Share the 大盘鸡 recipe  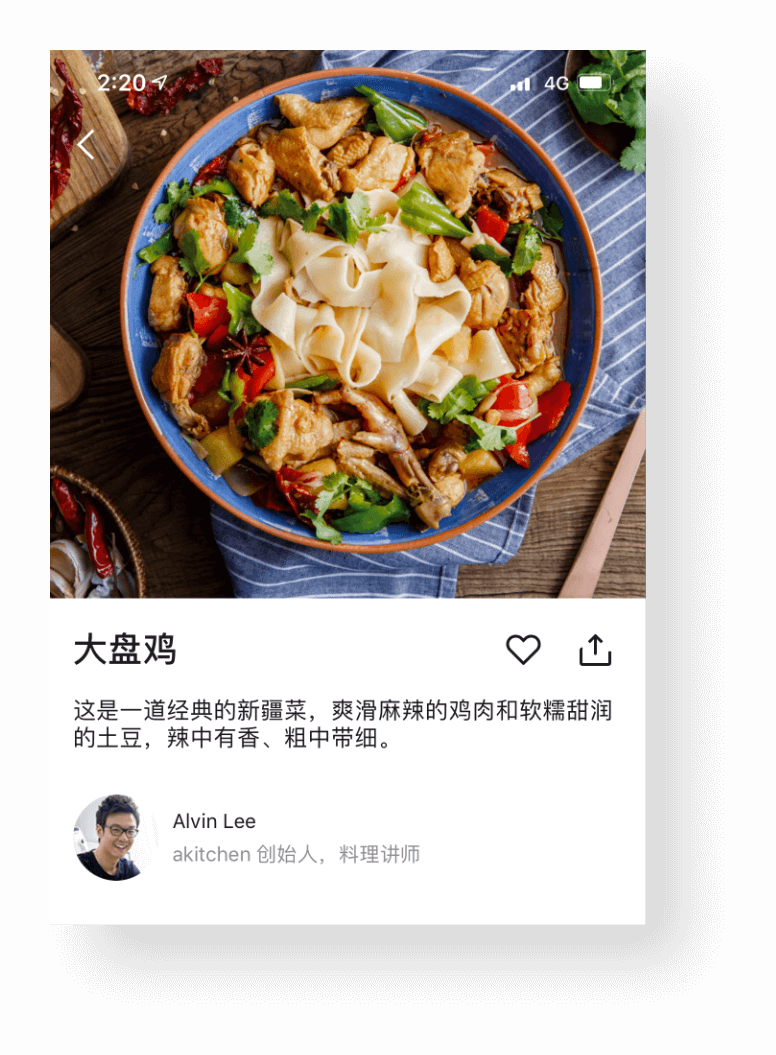click(x=595, y=650)
